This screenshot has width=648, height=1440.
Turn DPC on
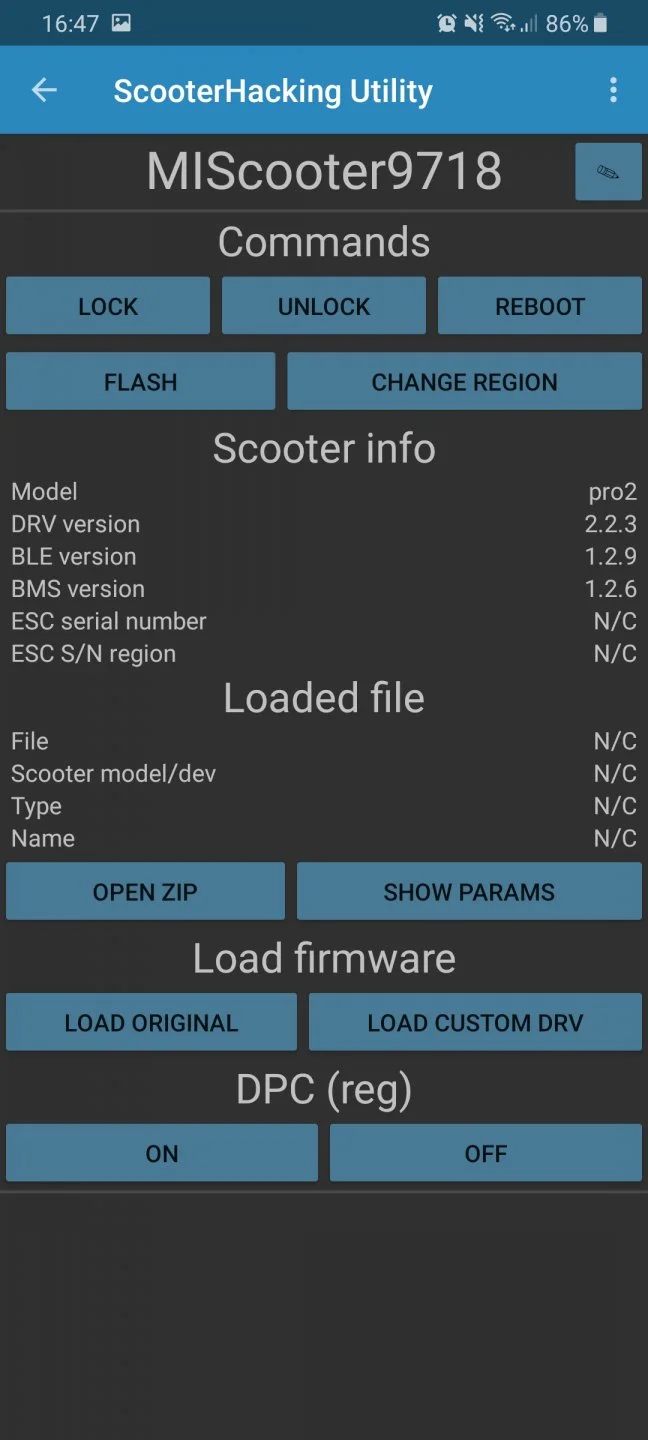tap(162, 1153)
